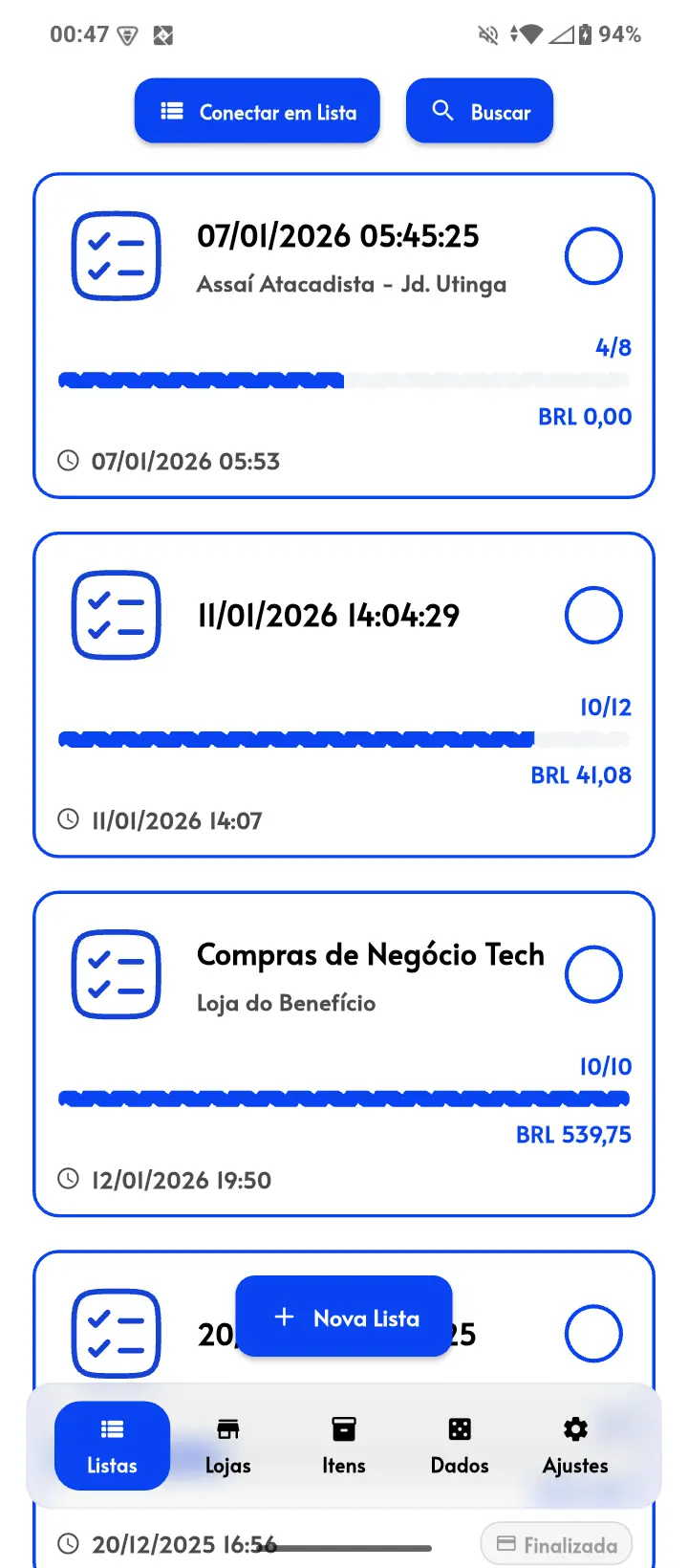Tap the checklist icon on Compras de Negócio Tech
The width and height of the screenshot is (688, 1568).
click(x=115, y=974)
